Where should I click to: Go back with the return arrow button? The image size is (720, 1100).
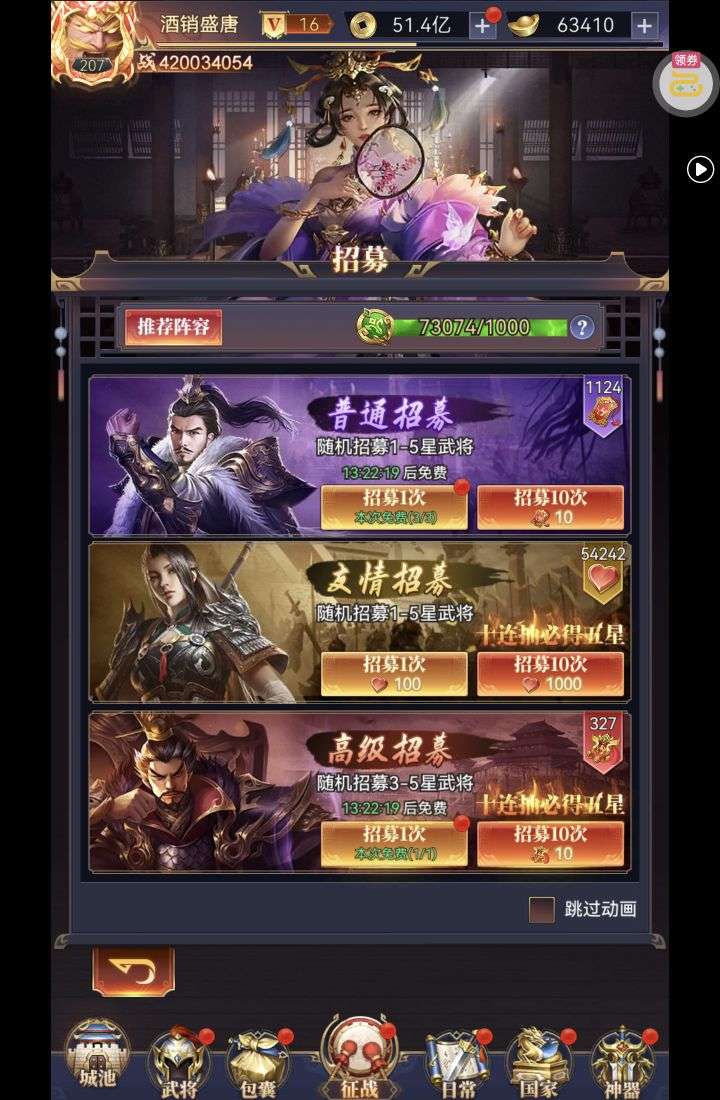(133, 971)
